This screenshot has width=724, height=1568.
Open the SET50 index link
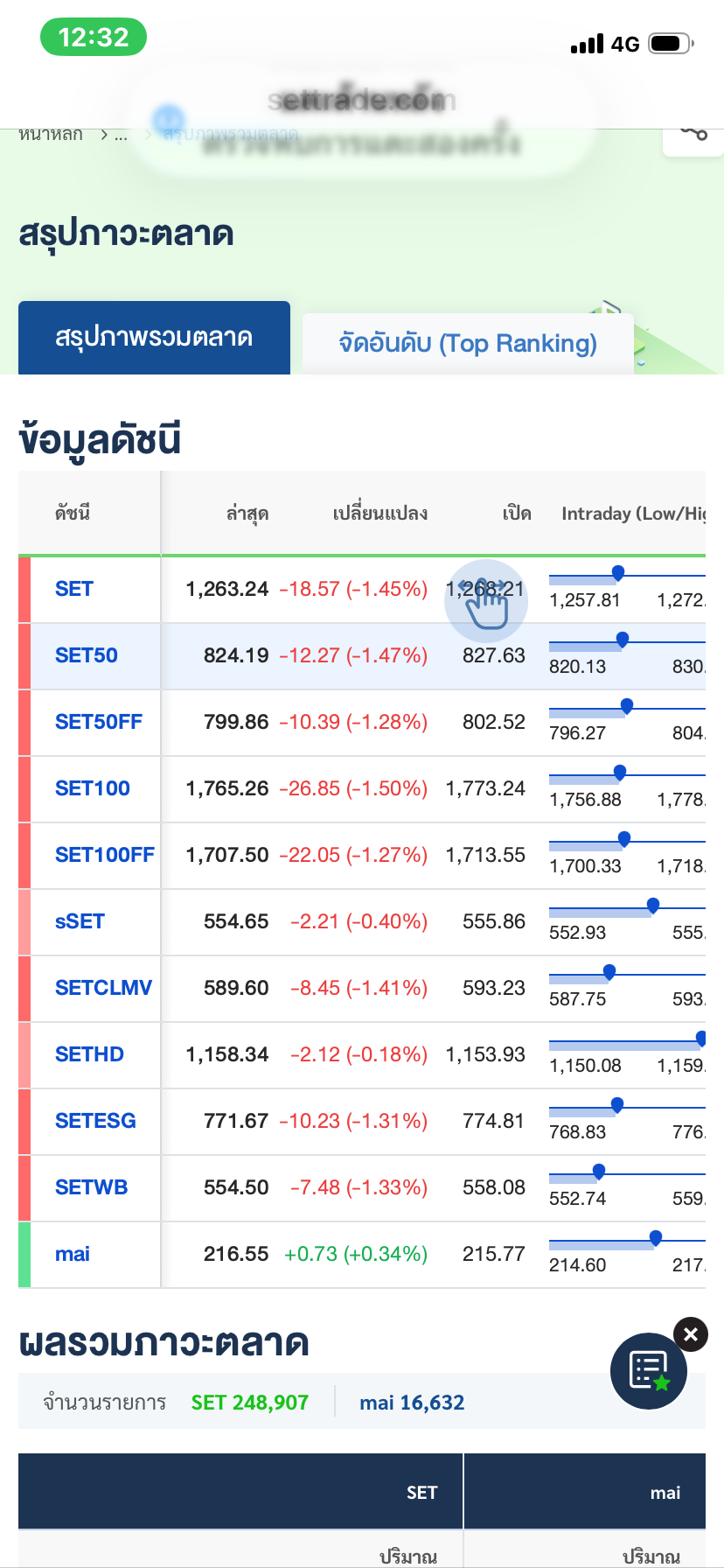(x=87, y=655)
